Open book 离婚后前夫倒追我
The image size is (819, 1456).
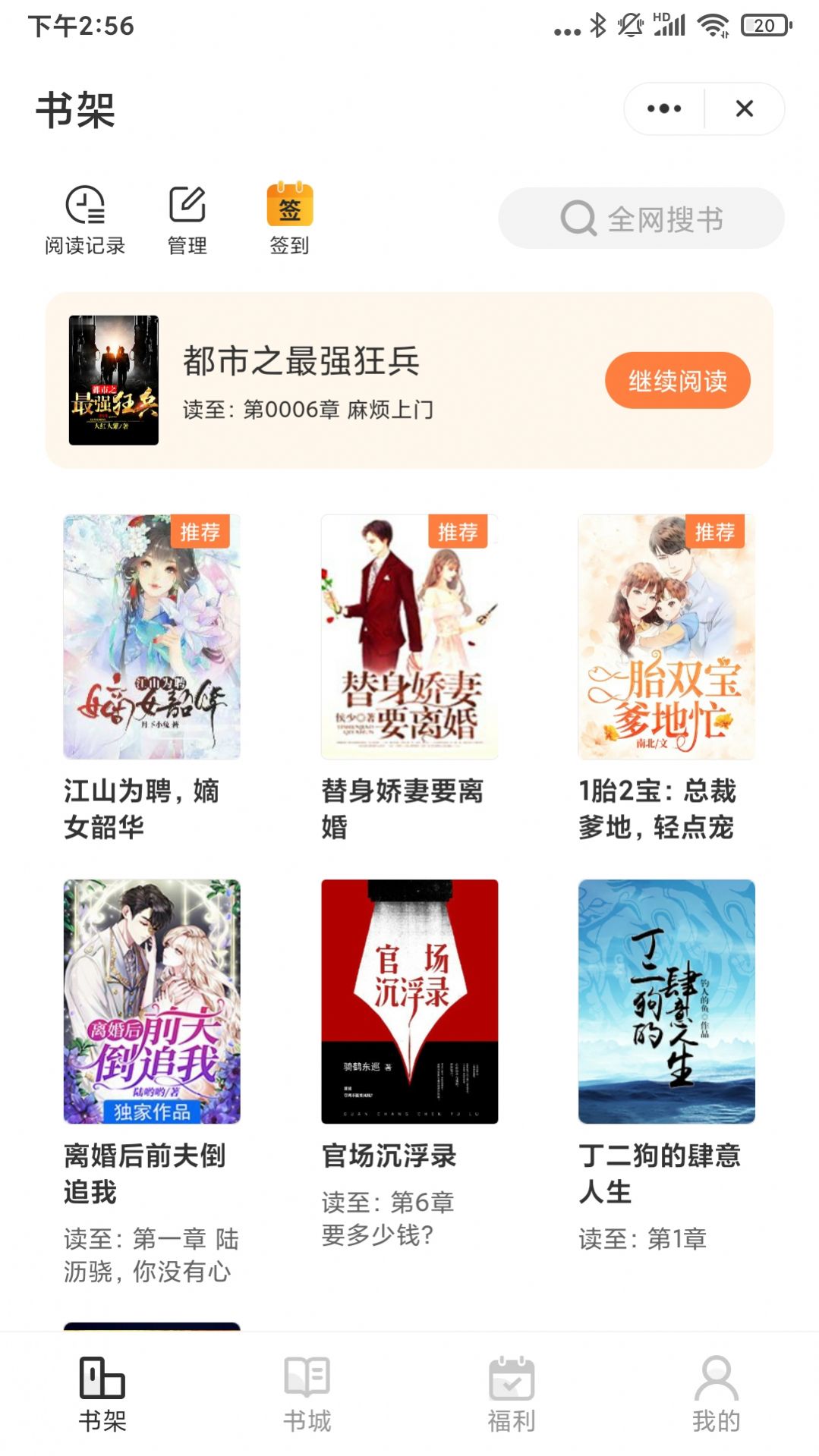(x=152, y=1002)
